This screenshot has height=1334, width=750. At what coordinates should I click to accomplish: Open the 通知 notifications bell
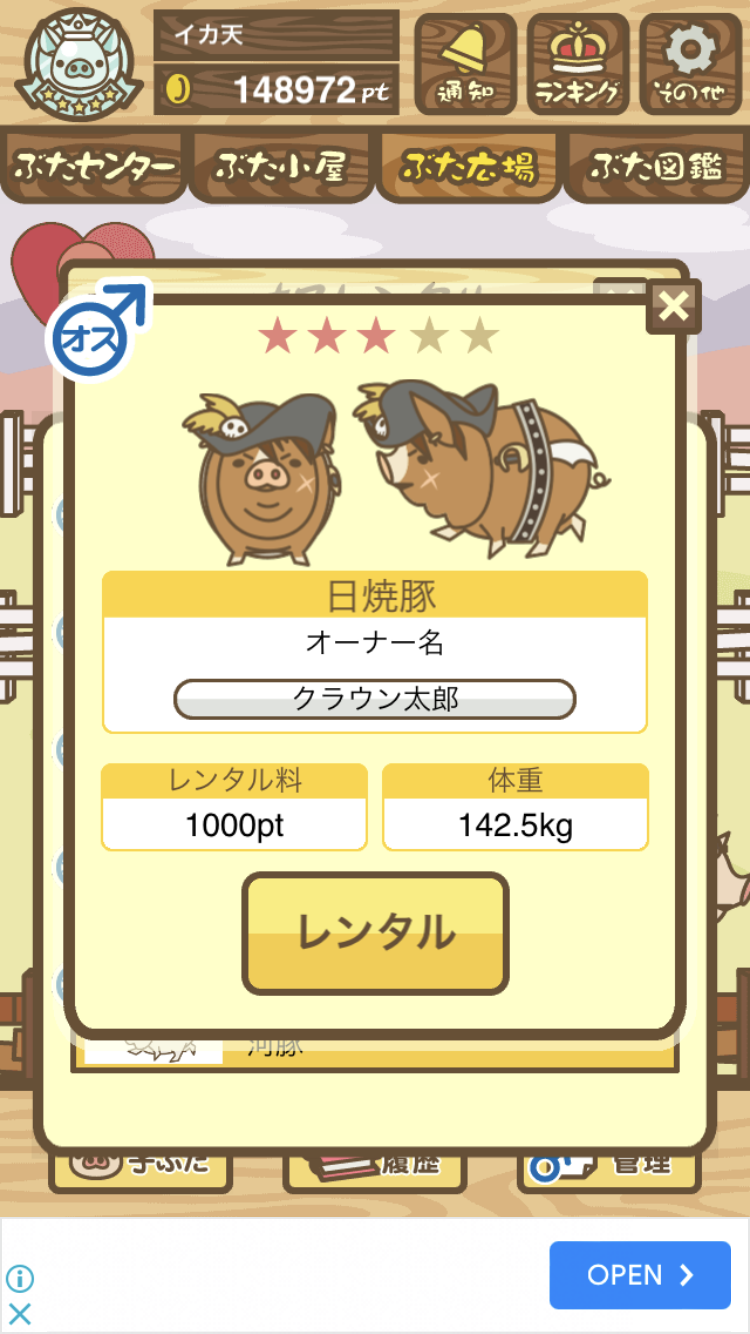465,63
